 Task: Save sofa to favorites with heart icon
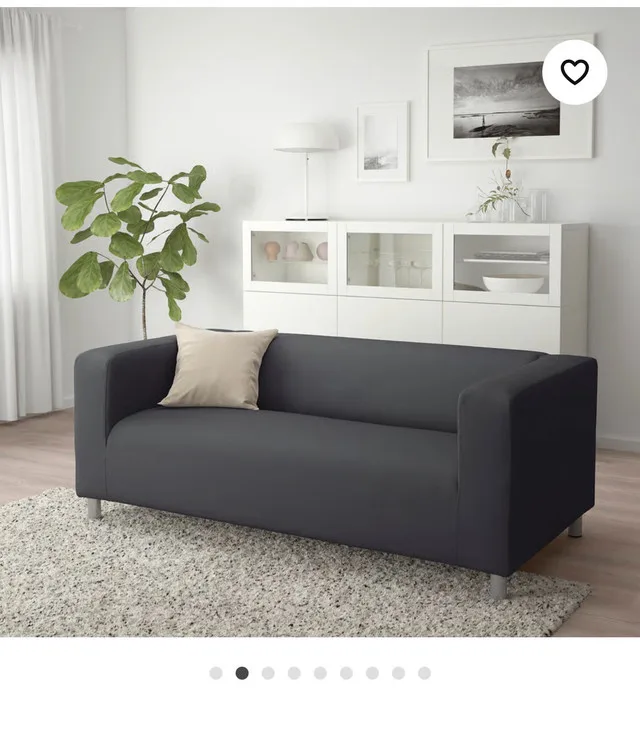(574, 72)
